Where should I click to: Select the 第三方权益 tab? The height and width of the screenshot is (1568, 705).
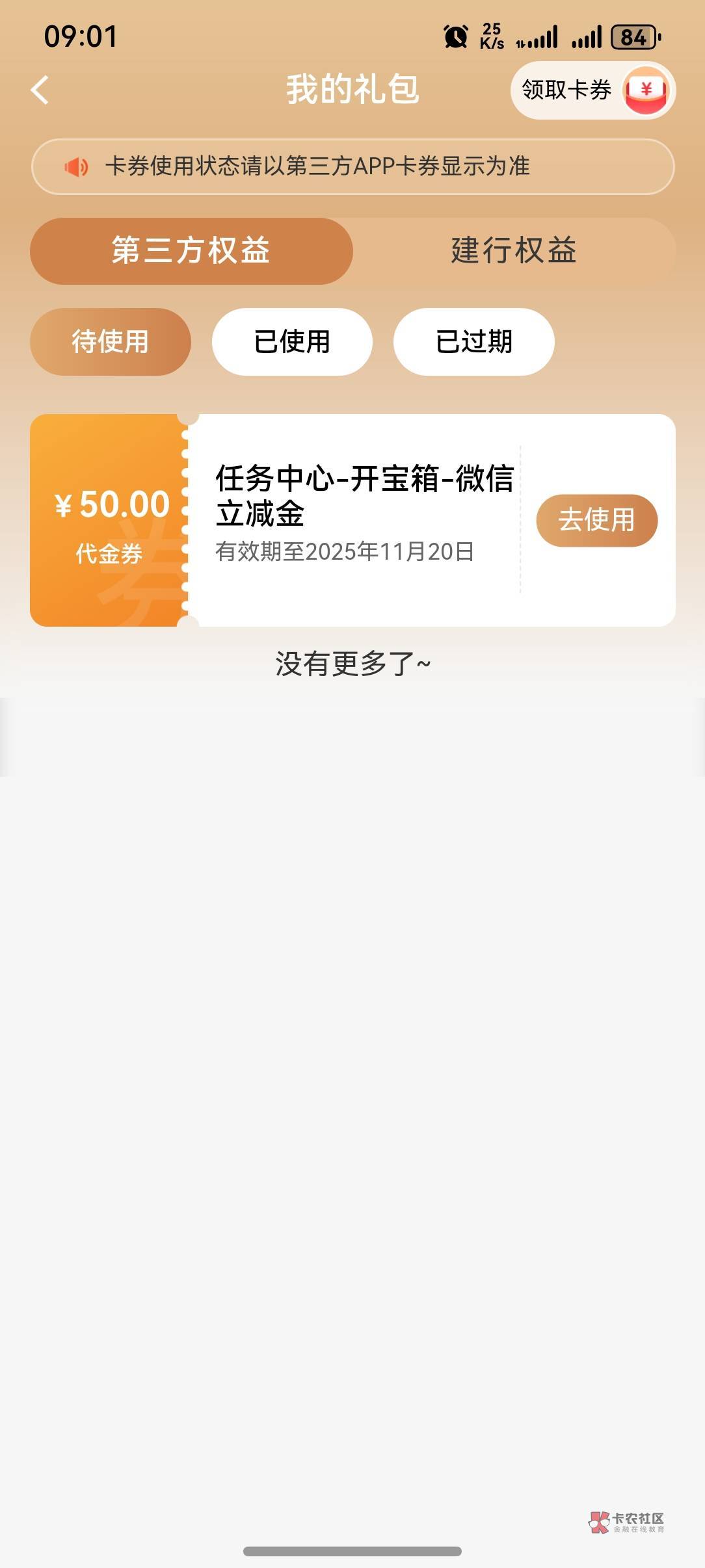pos(191,251)
